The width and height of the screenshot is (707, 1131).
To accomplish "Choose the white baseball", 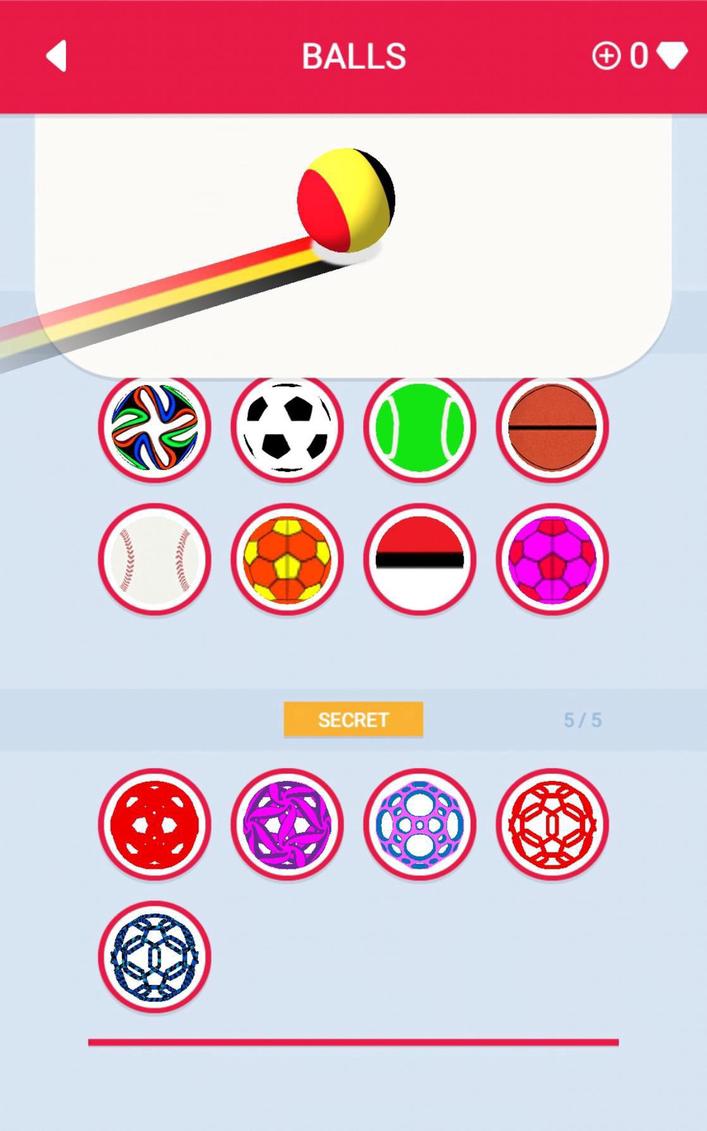I will pos(154,559).
